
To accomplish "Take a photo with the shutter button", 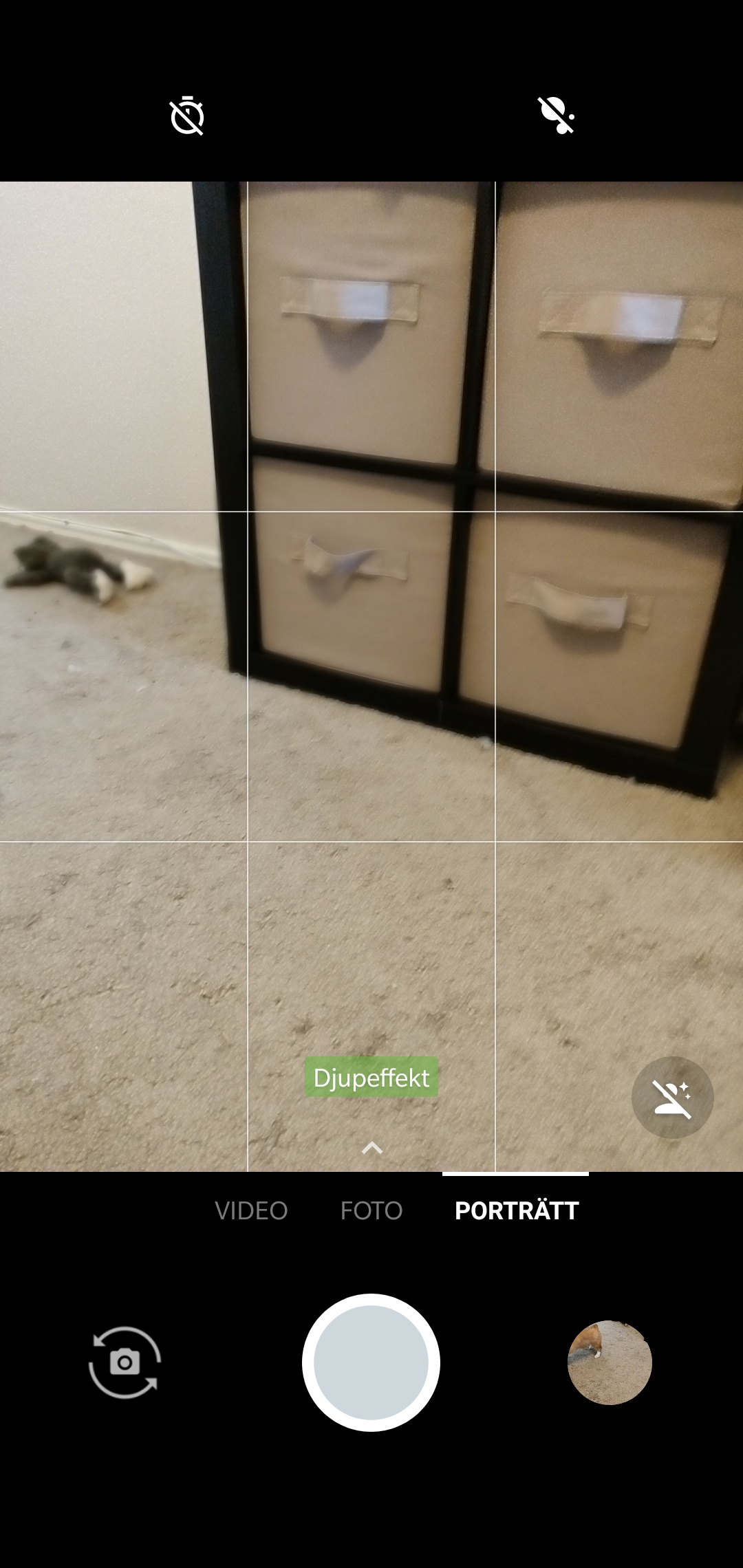I will (371, 1362).
